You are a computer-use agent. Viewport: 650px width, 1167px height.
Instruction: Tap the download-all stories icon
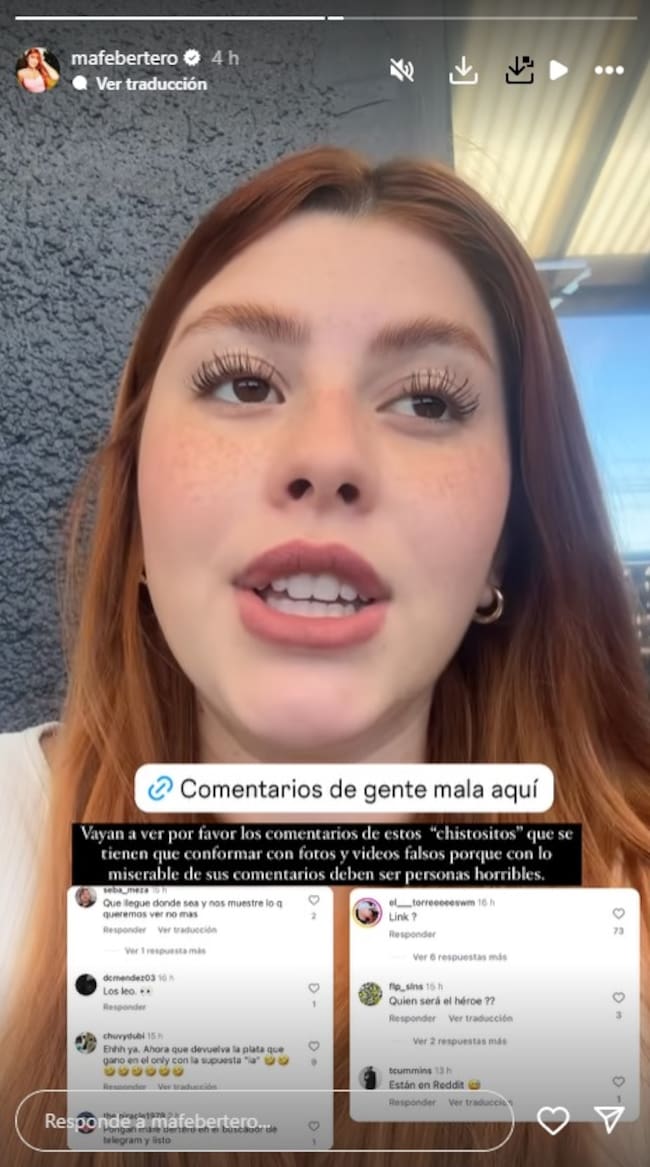click(519, 70)
